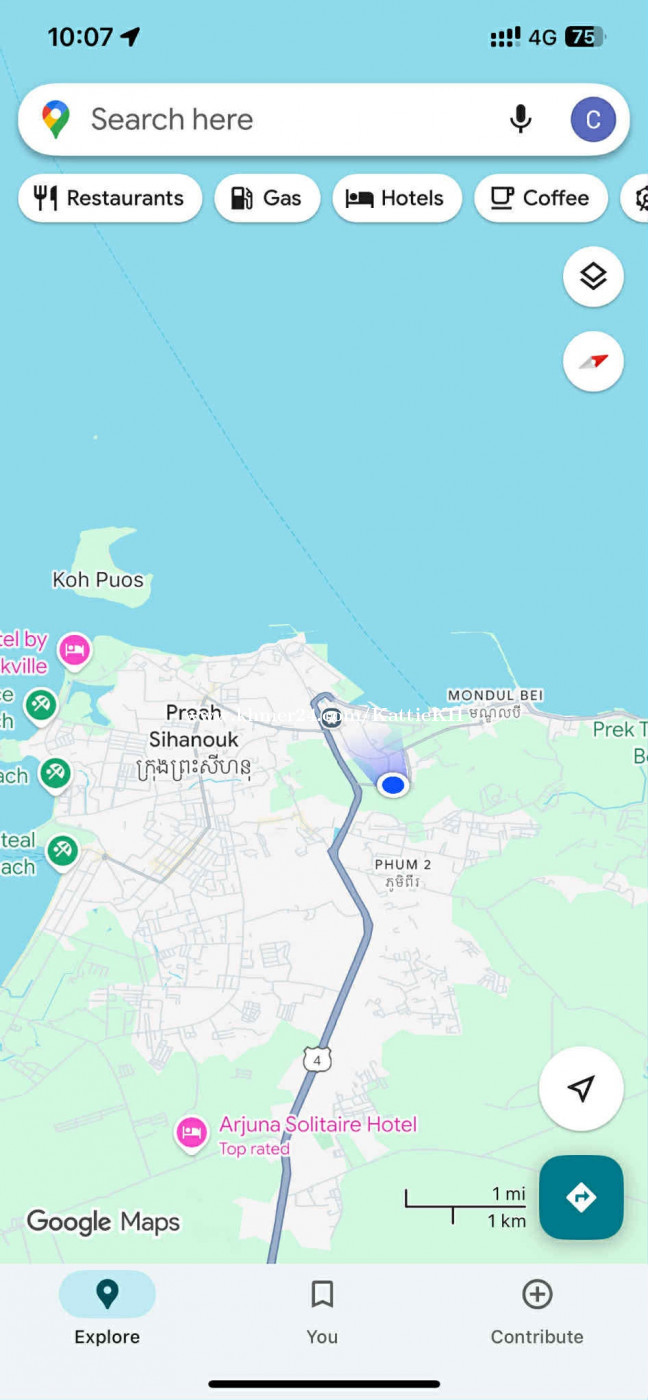Image resolution: width=648 pixels, height=1400 pixels.
Task: Open the account profile avatar
Action: 593,120
